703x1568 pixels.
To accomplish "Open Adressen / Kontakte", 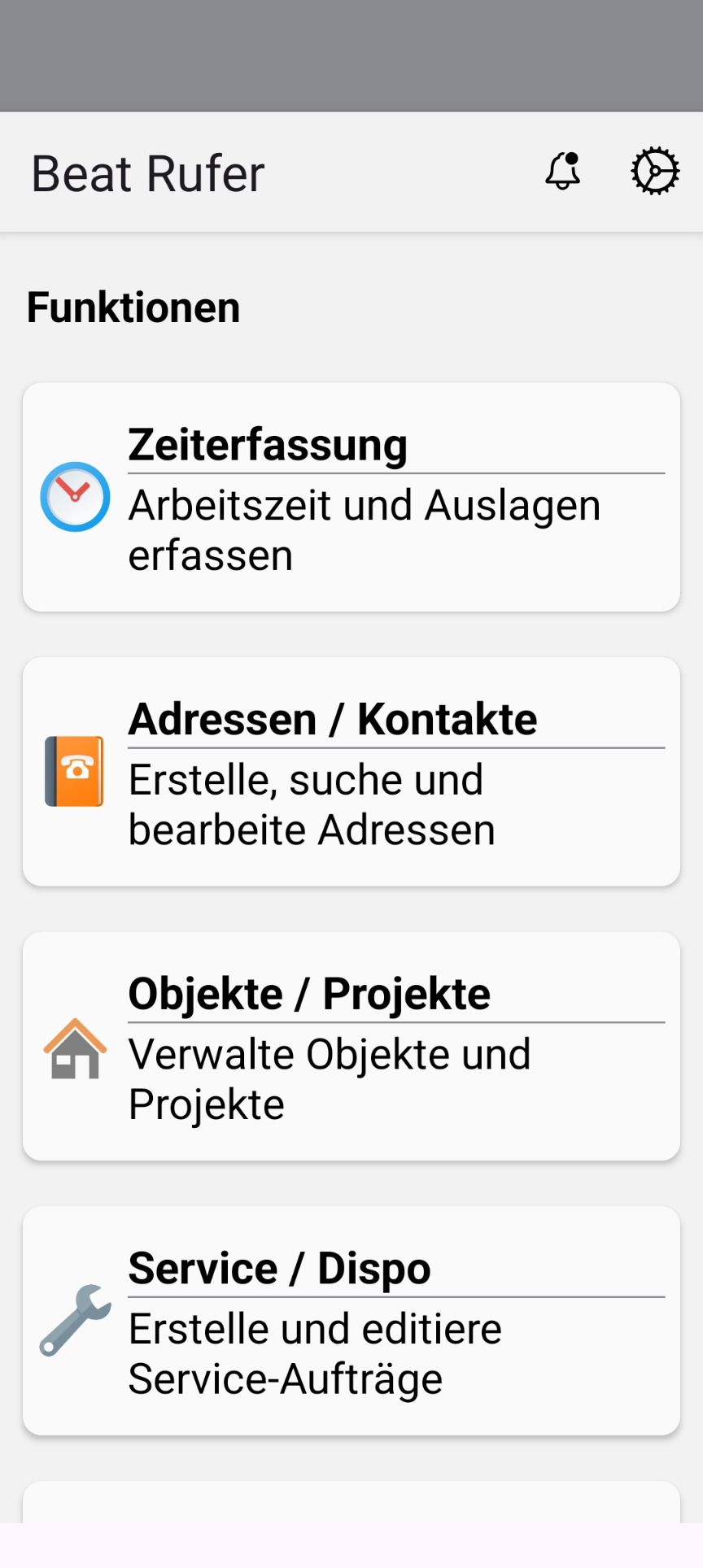I will [x=351, y=772].
